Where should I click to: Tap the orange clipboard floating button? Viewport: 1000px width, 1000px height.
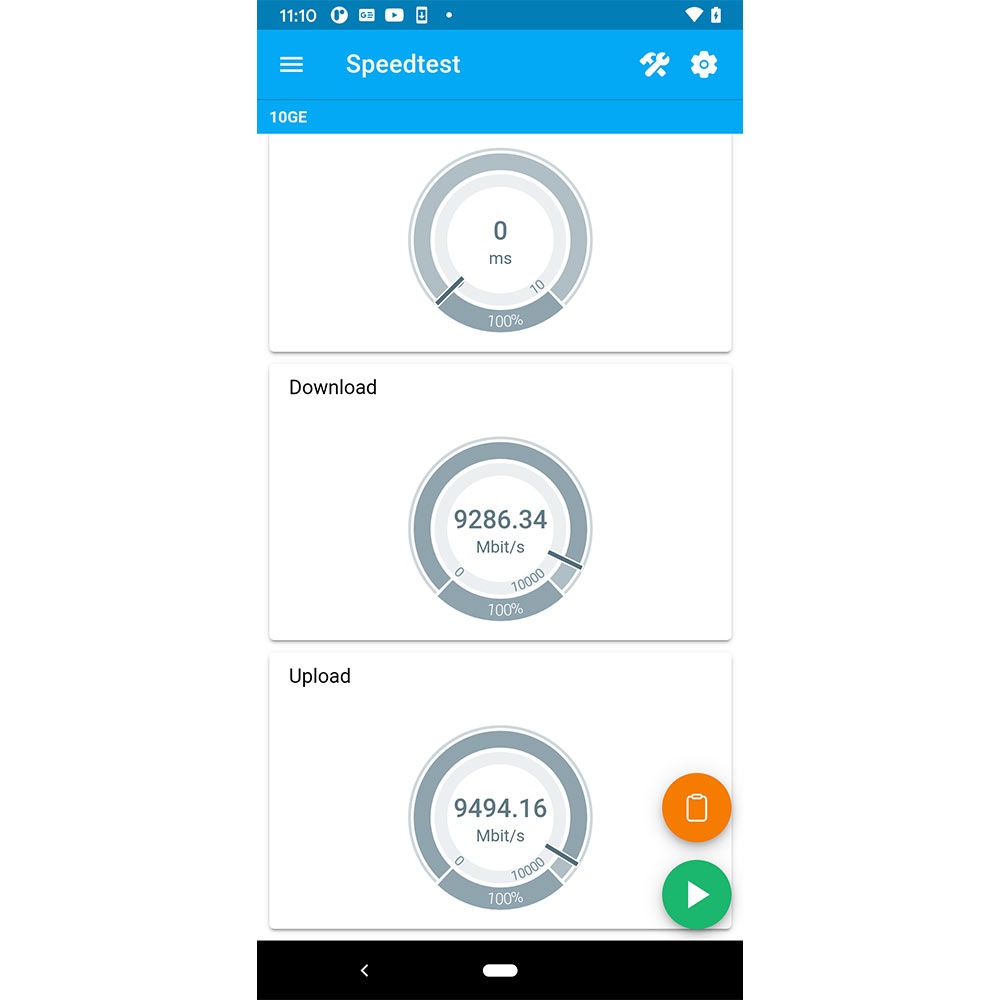point(697,807)
